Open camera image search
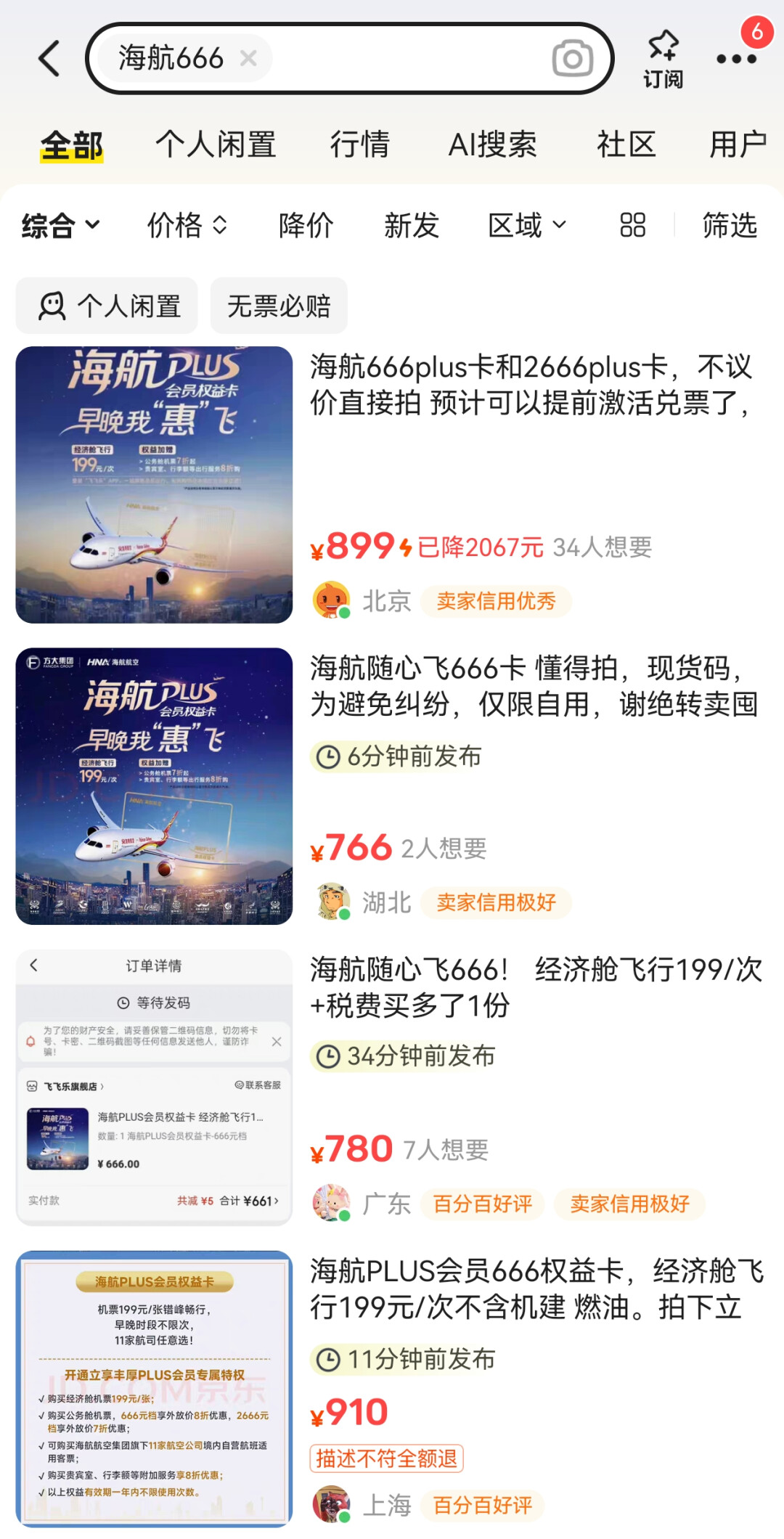This screenshot has height=1539, width=784. pos(573,59)
